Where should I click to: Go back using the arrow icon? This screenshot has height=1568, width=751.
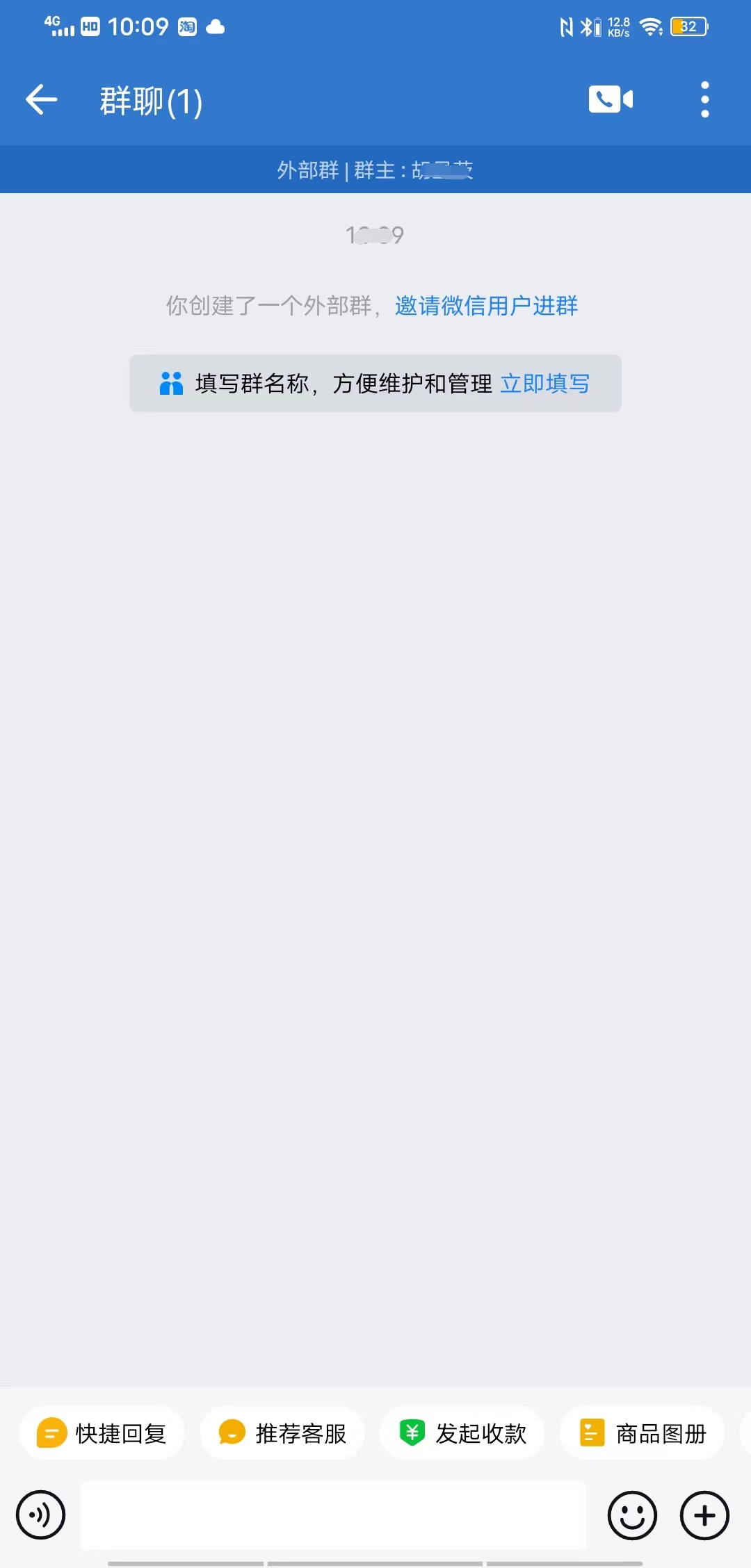[x=42, y=100]
